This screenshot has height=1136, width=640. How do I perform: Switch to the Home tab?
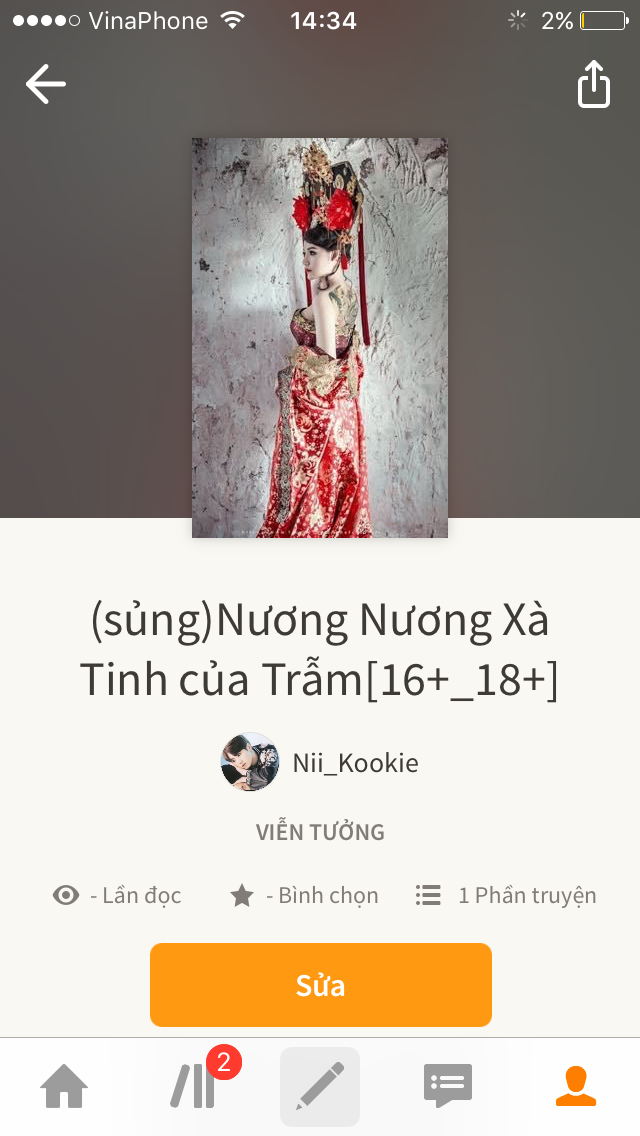coord(64,1086)
